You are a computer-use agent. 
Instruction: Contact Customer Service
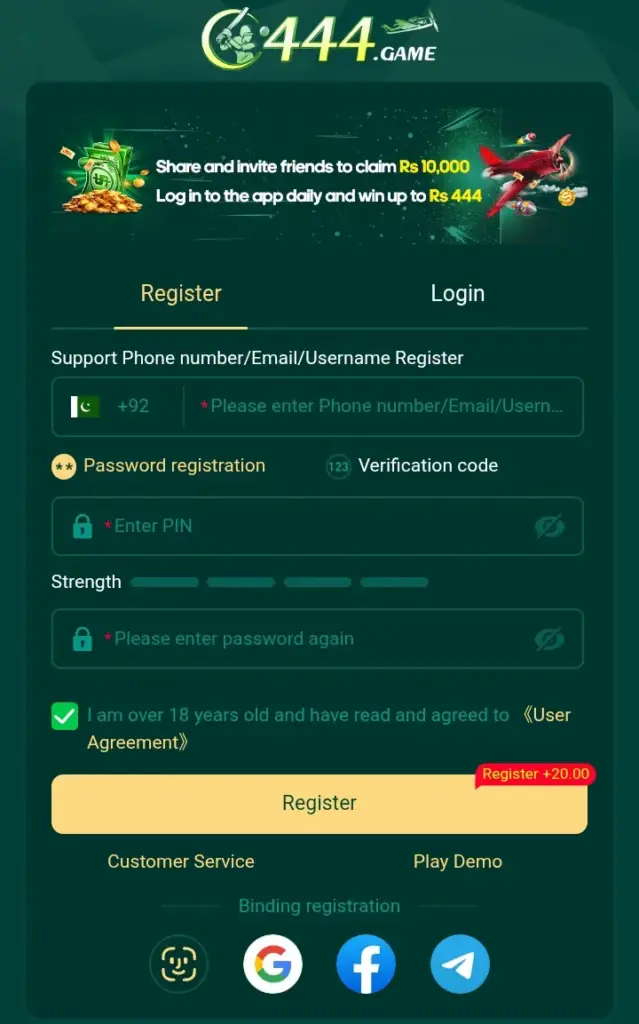[181, 861]
